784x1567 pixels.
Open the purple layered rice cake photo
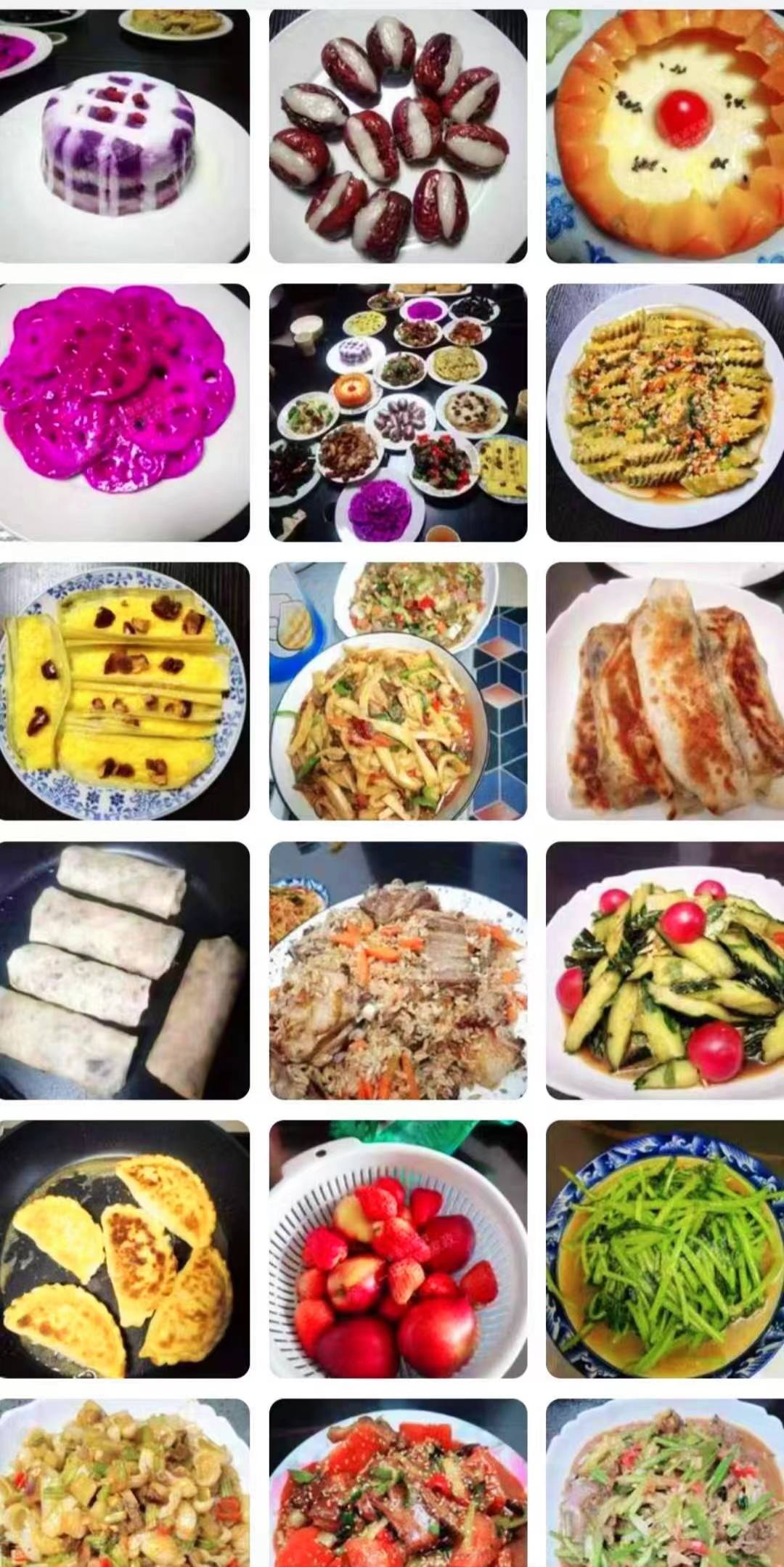point(124,136)
